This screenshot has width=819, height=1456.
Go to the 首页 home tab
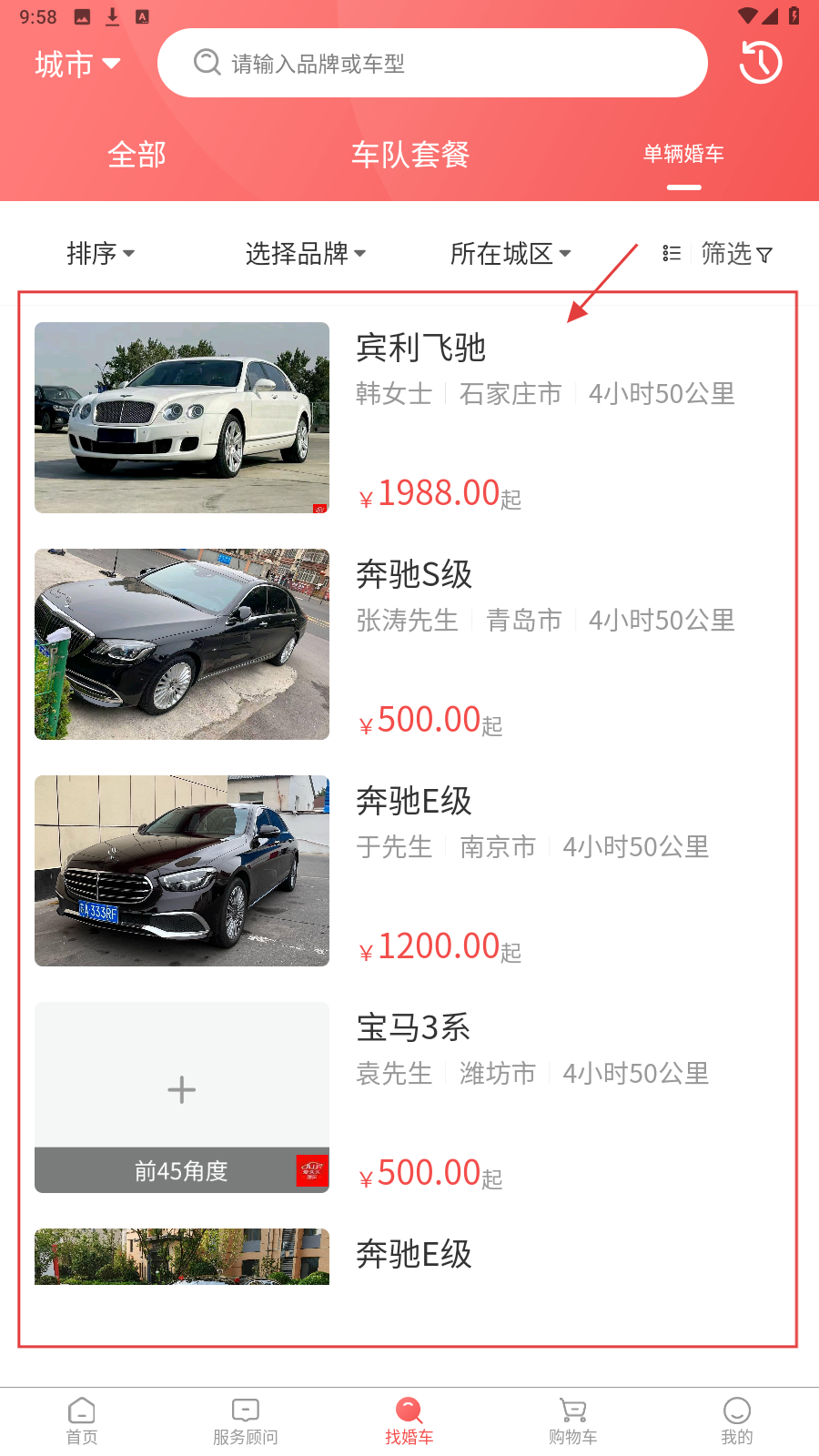82,1421
